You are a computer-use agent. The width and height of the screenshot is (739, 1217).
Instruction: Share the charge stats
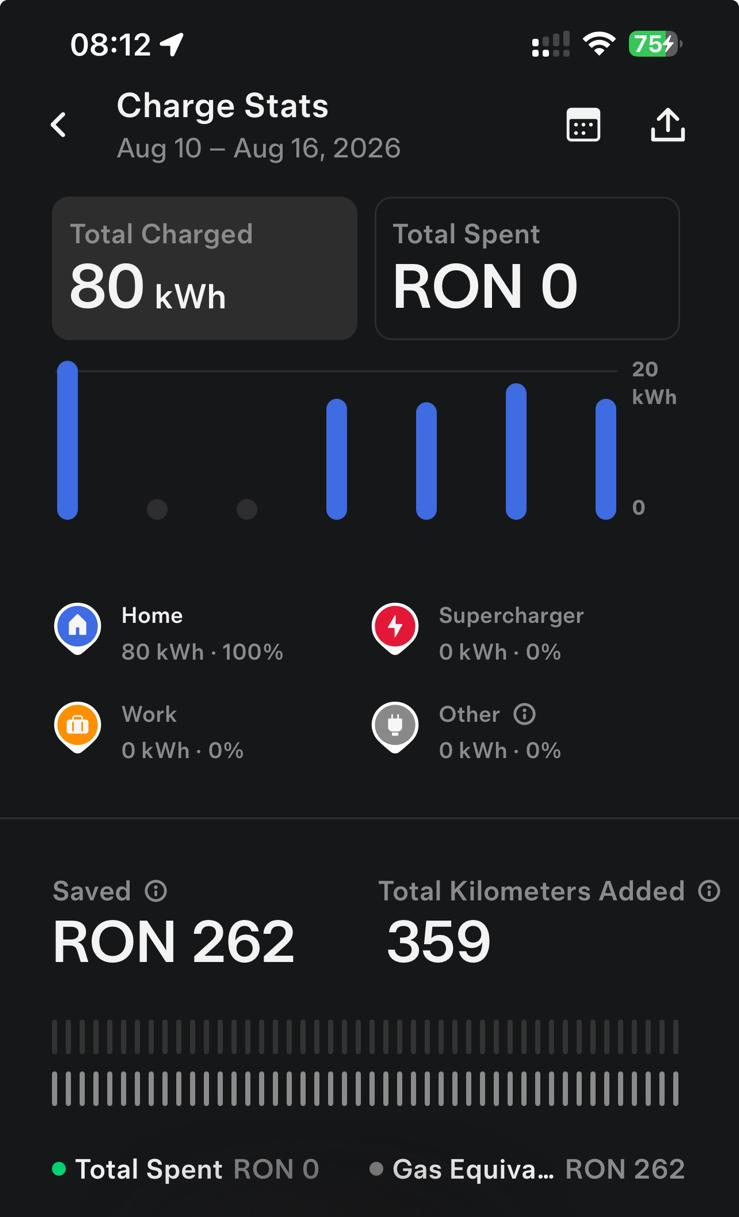coord(668,125)
